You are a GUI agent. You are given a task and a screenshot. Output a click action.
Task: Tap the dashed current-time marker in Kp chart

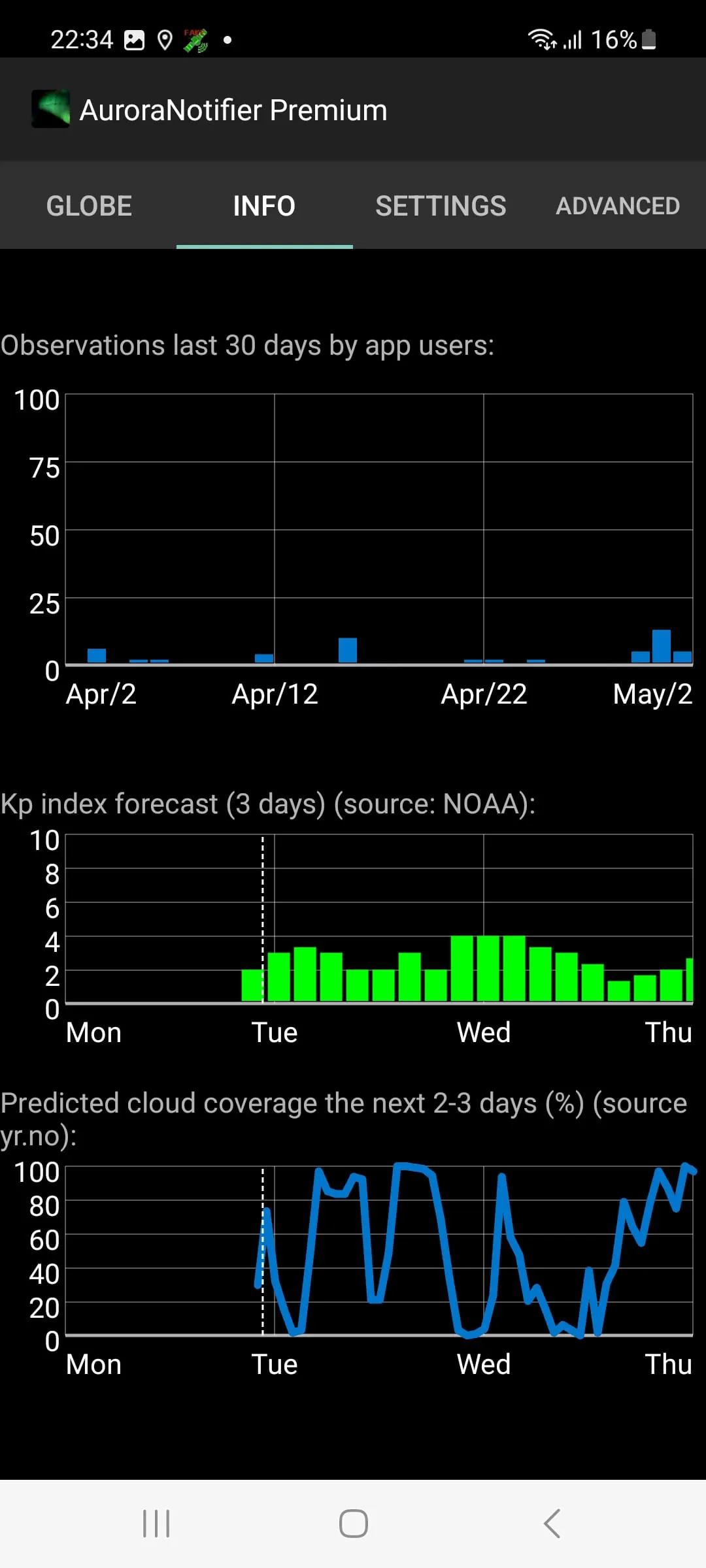coord(261,915)
